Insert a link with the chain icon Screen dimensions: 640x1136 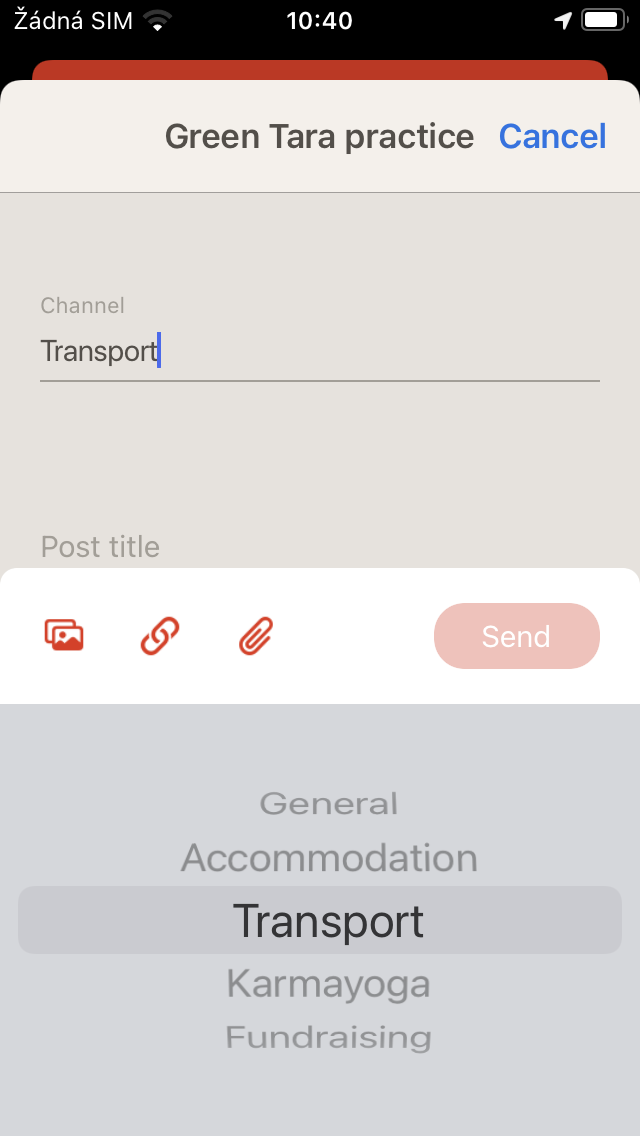click(x=160, y=636)
